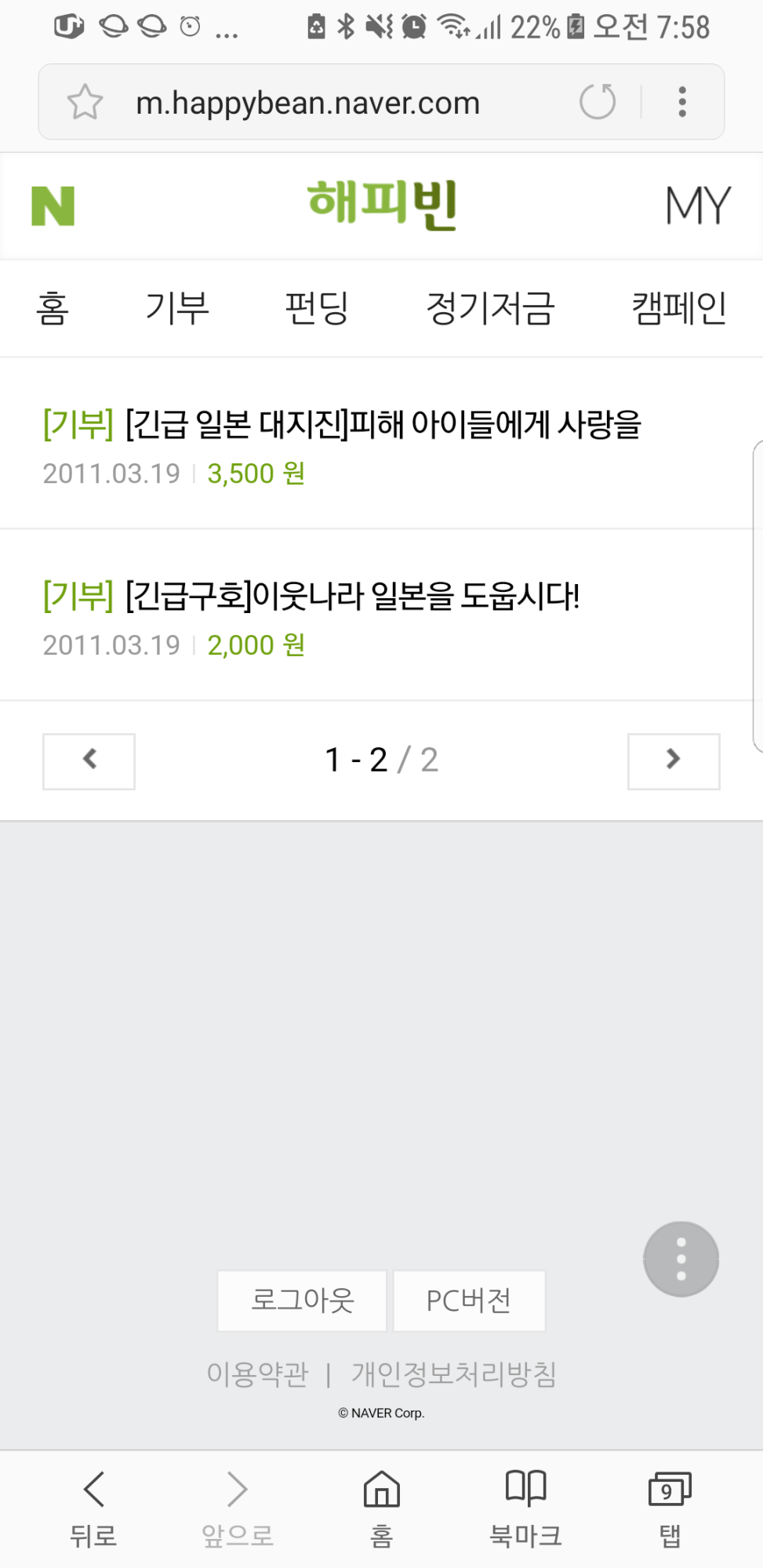Reload the page
Viewport: 763px width, 1568px height.
pyautogui.click(x=598, y=103)
